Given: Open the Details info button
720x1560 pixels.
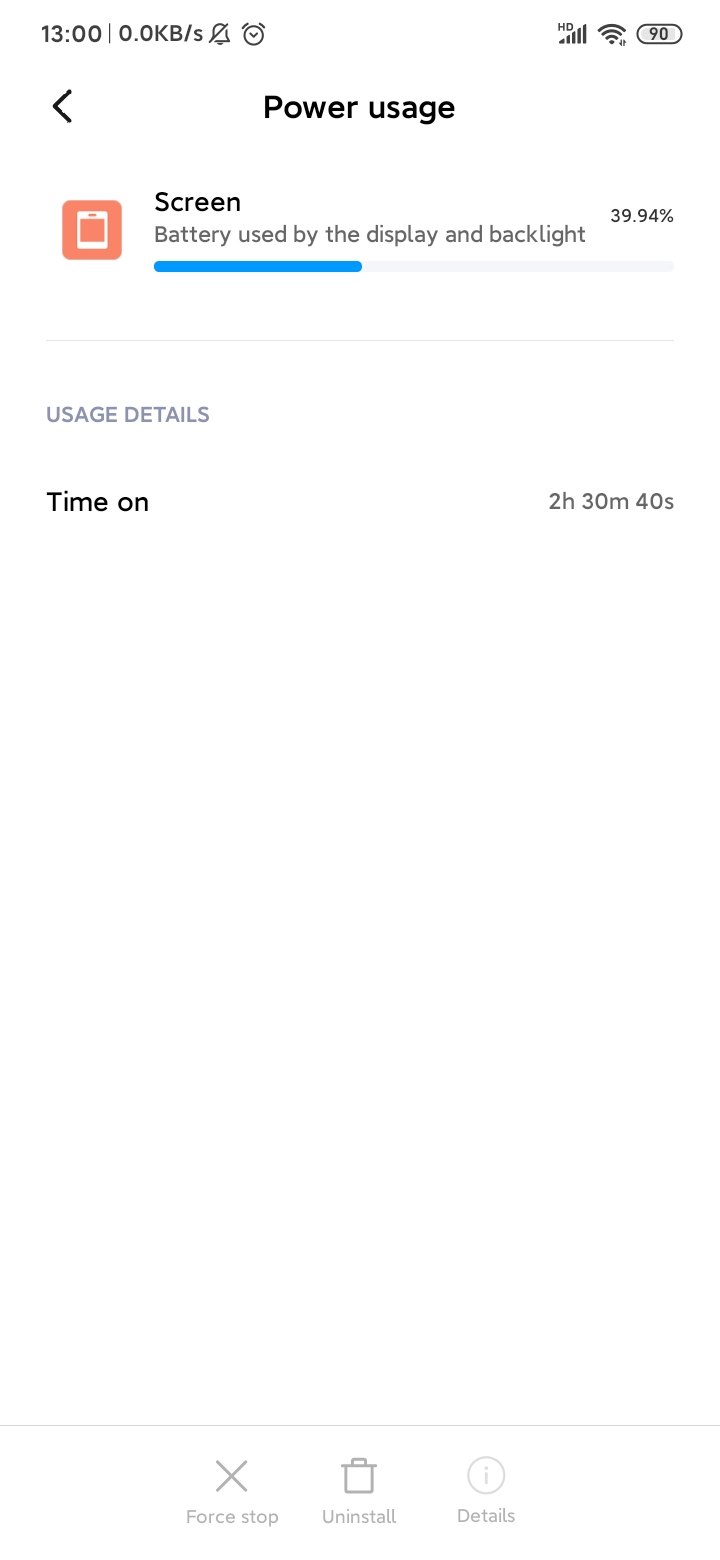Looking at the screenshot, I should 486,1491.
